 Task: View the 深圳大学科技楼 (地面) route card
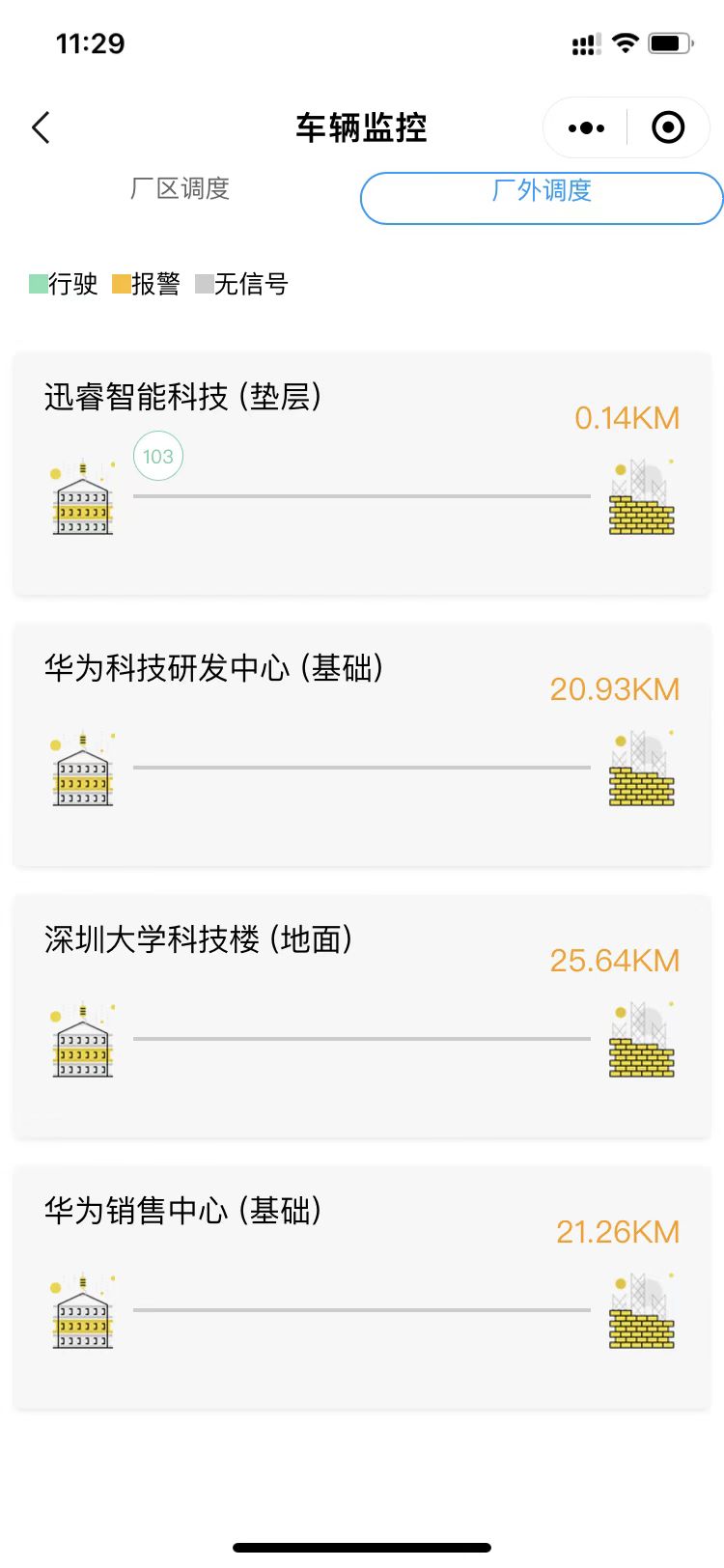click(362, 1017)
